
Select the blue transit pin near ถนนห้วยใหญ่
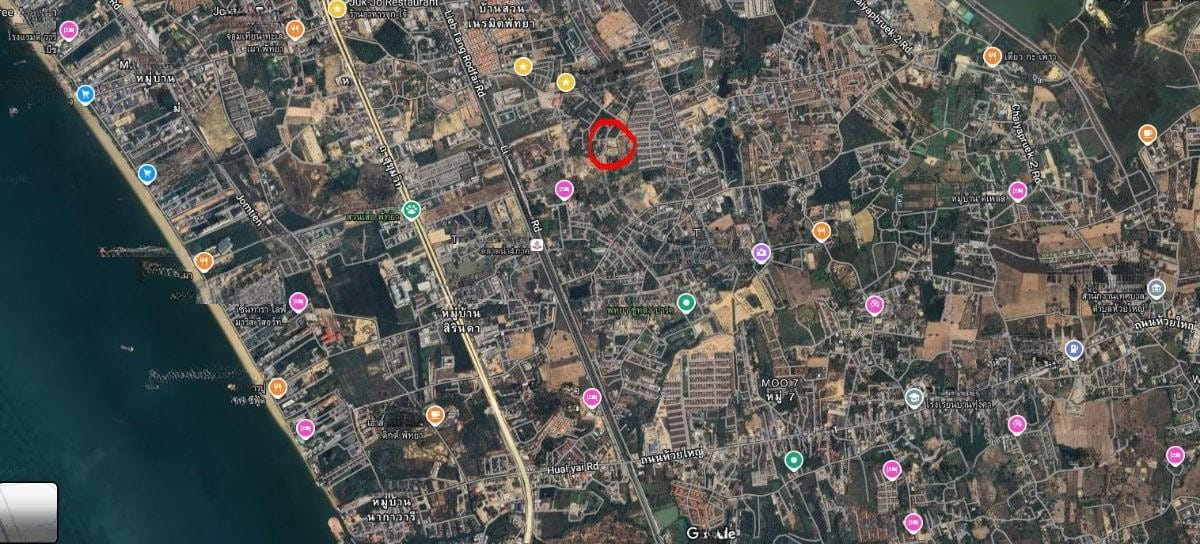(x=1074, y=349)
